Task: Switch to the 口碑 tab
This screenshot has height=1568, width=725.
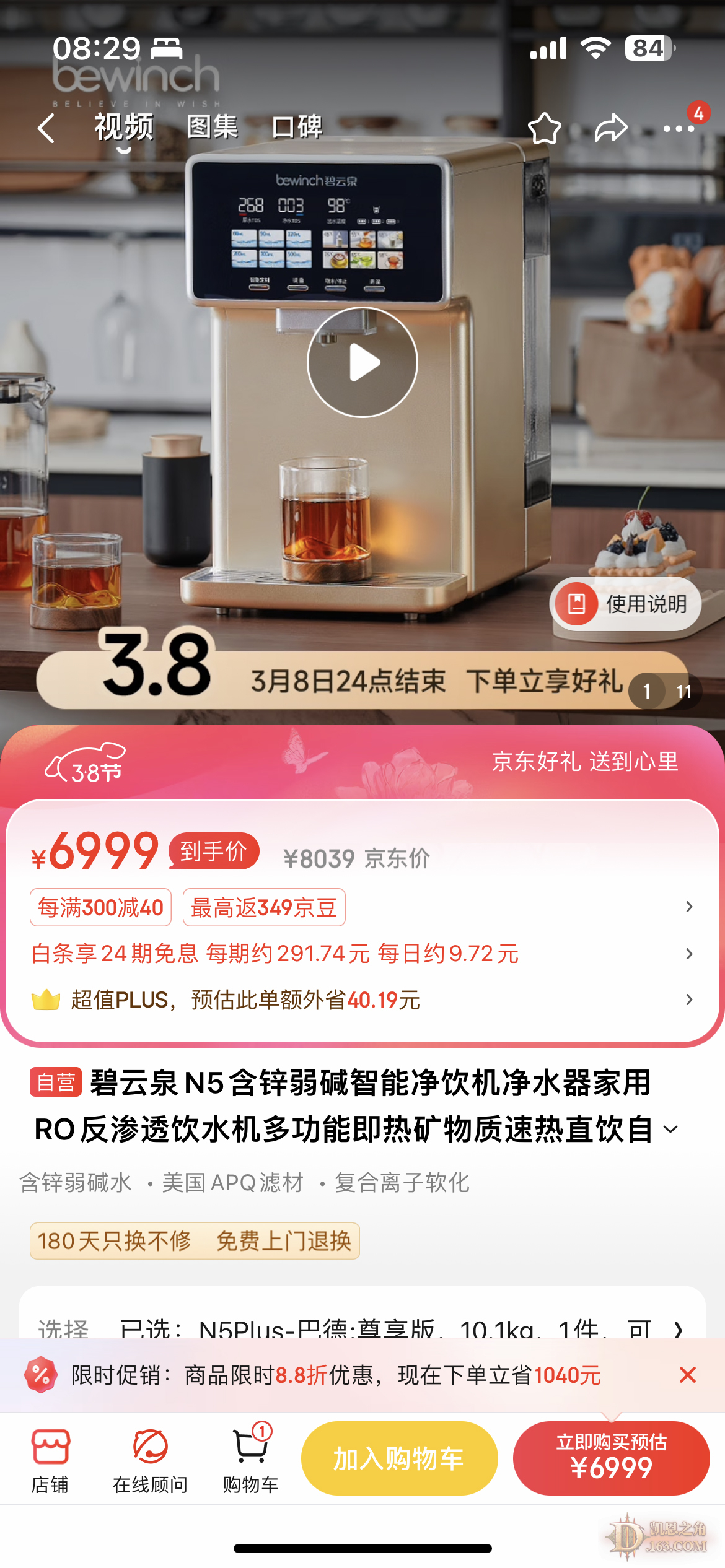Action: [297, 128]
